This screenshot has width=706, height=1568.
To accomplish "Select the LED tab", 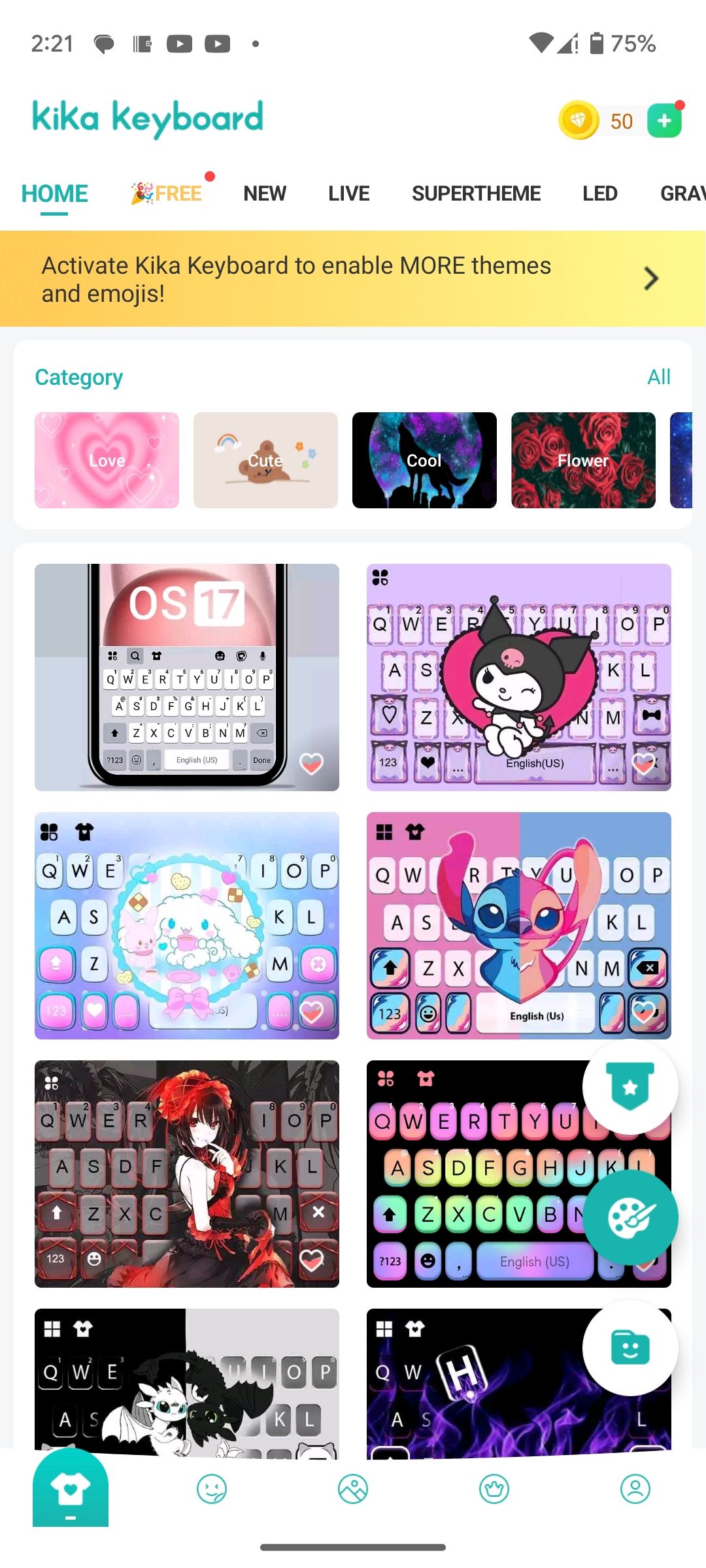I will click(599, 193).
